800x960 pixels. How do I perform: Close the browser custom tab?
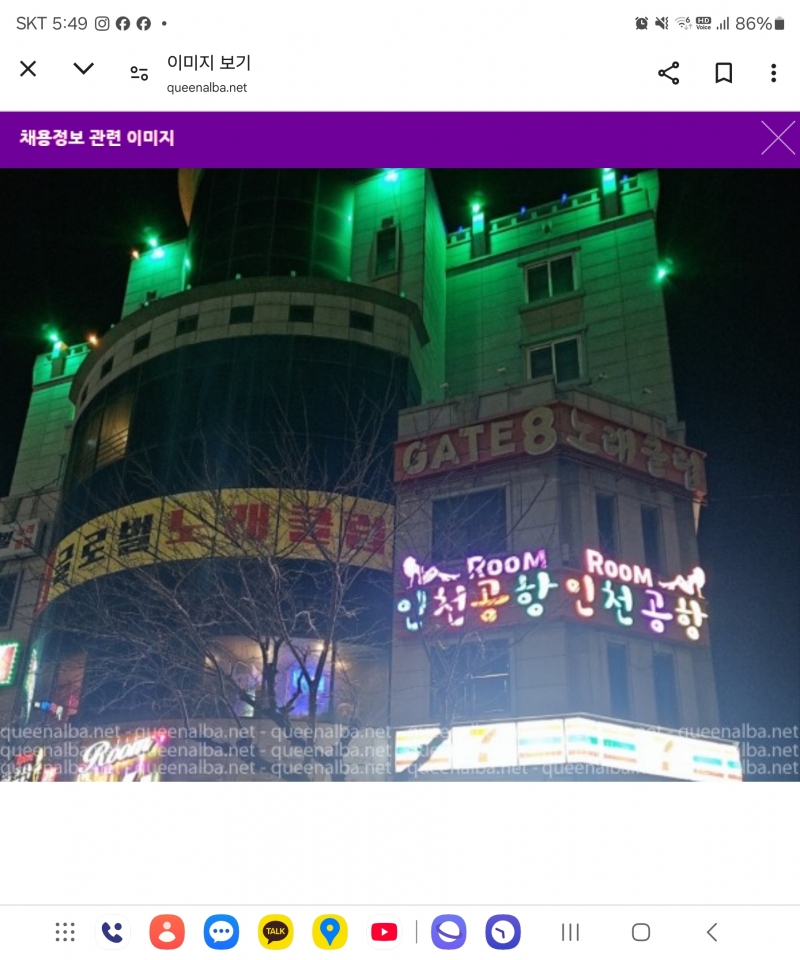pos(28,69)
